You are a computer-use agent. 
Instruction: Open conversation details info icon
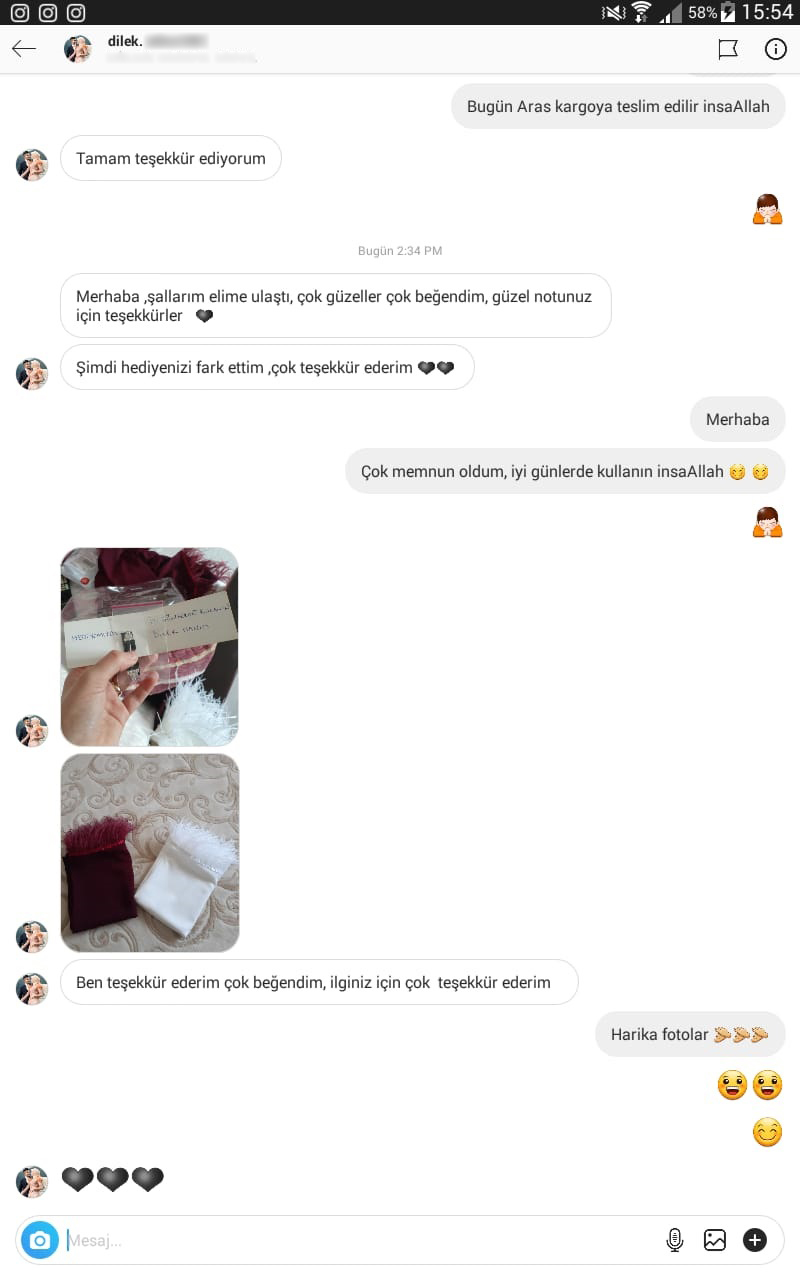pos(775,49)
